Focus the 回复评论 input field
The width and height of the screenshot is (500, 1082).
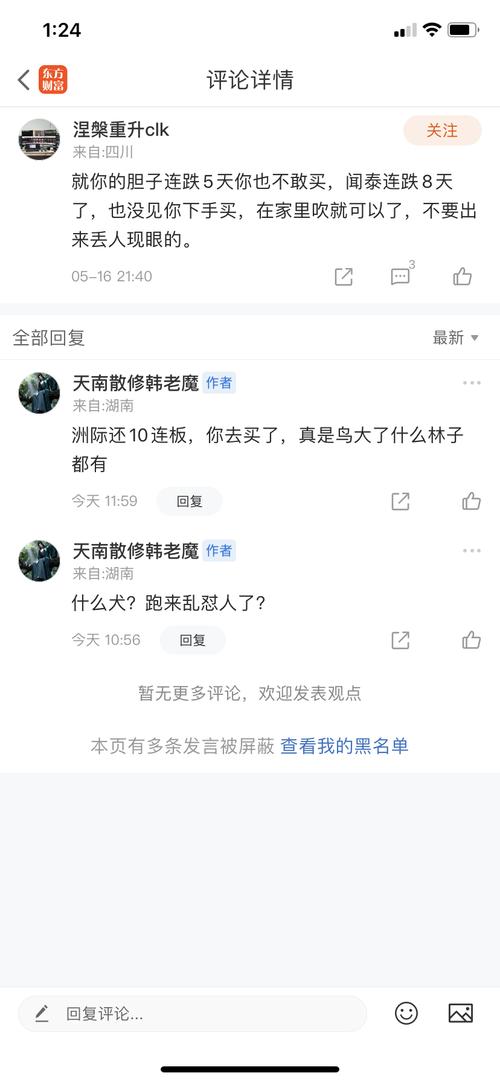(192, 1014)
